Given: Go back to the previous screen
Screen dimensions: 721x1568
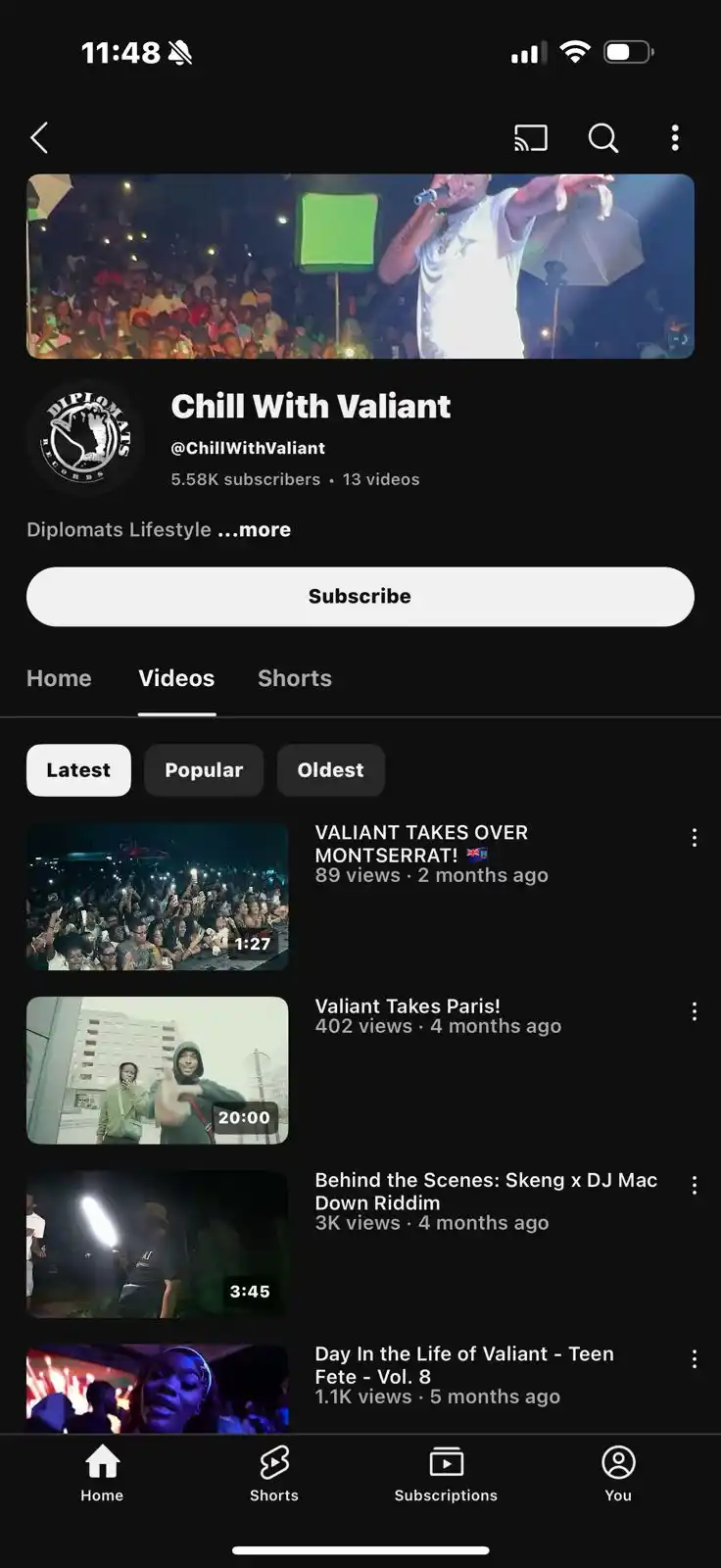Looking at the screenshot, I should click(x=39, y=138).
